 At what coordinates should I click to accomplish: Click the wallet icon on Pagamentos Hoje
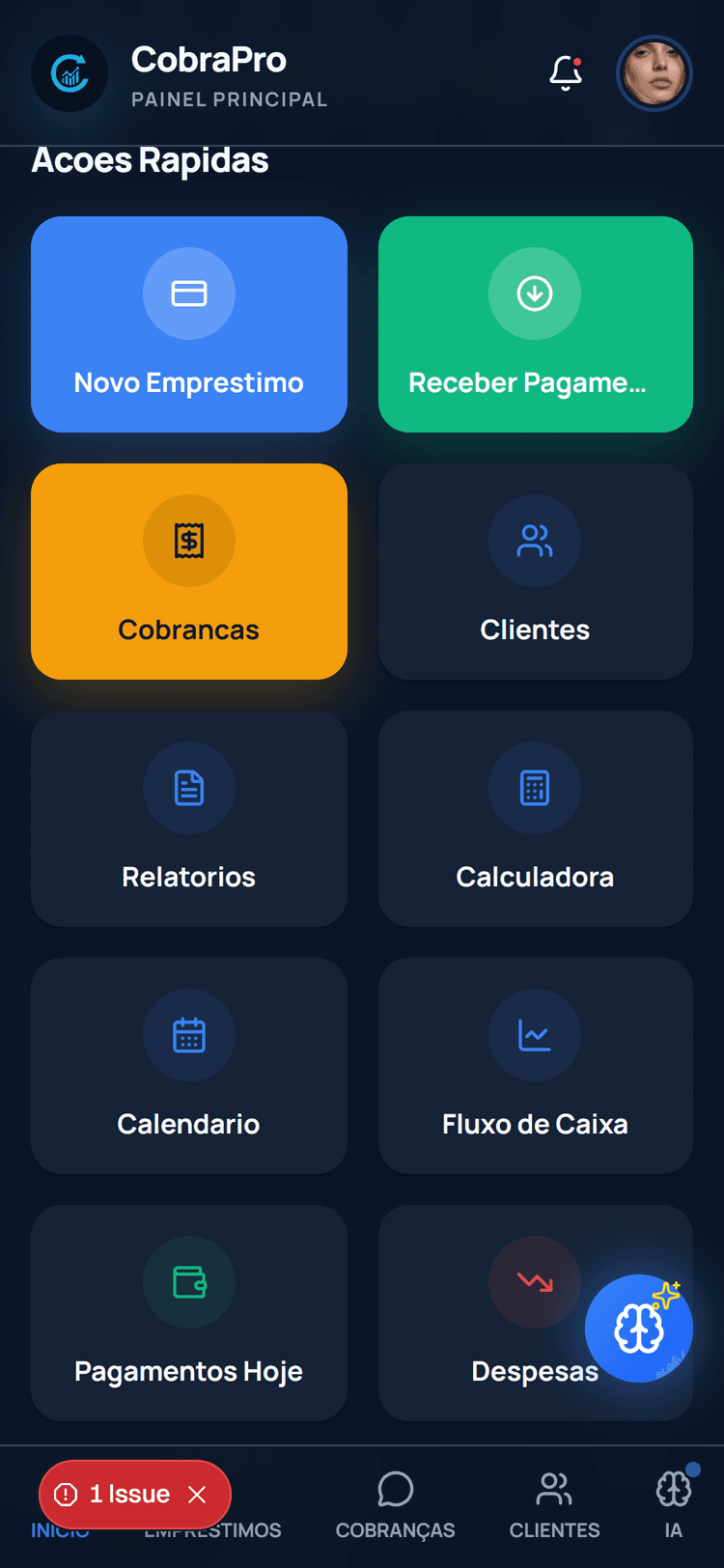coord(188,1282)
